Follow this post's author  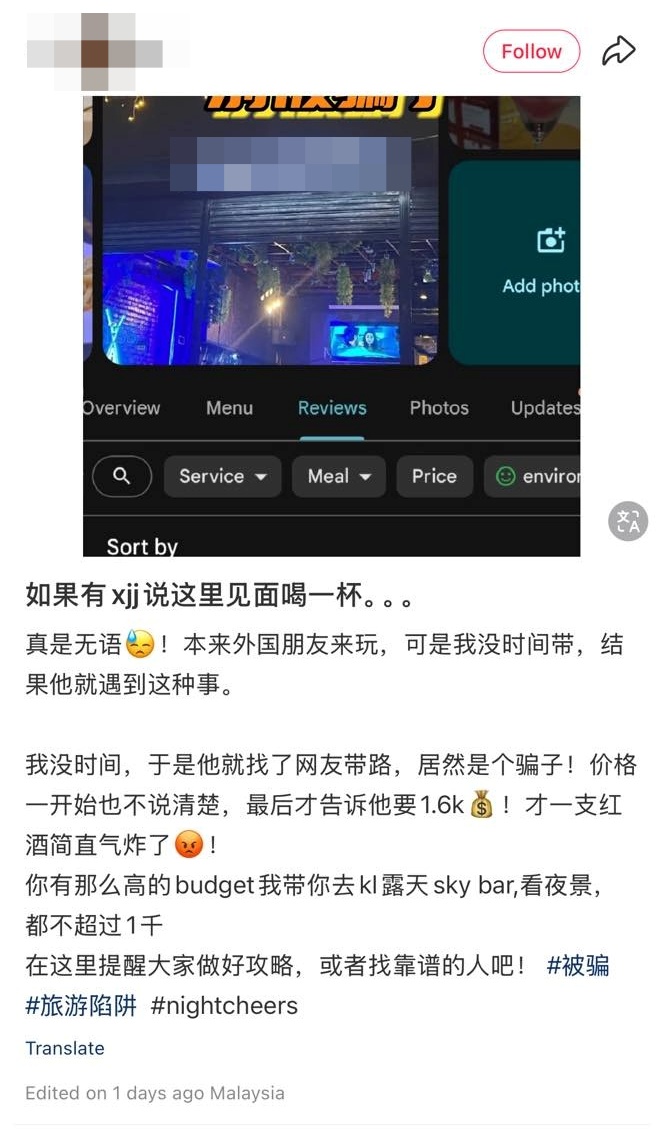click(x=531, y=51)
